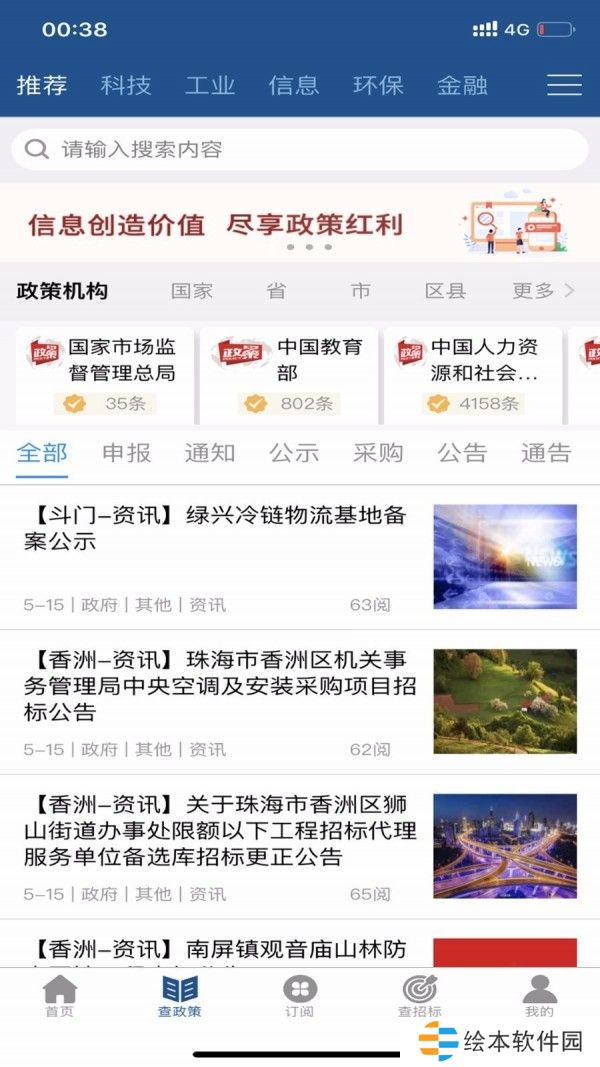Open 中国人力资源和社会 agency card

474,375
